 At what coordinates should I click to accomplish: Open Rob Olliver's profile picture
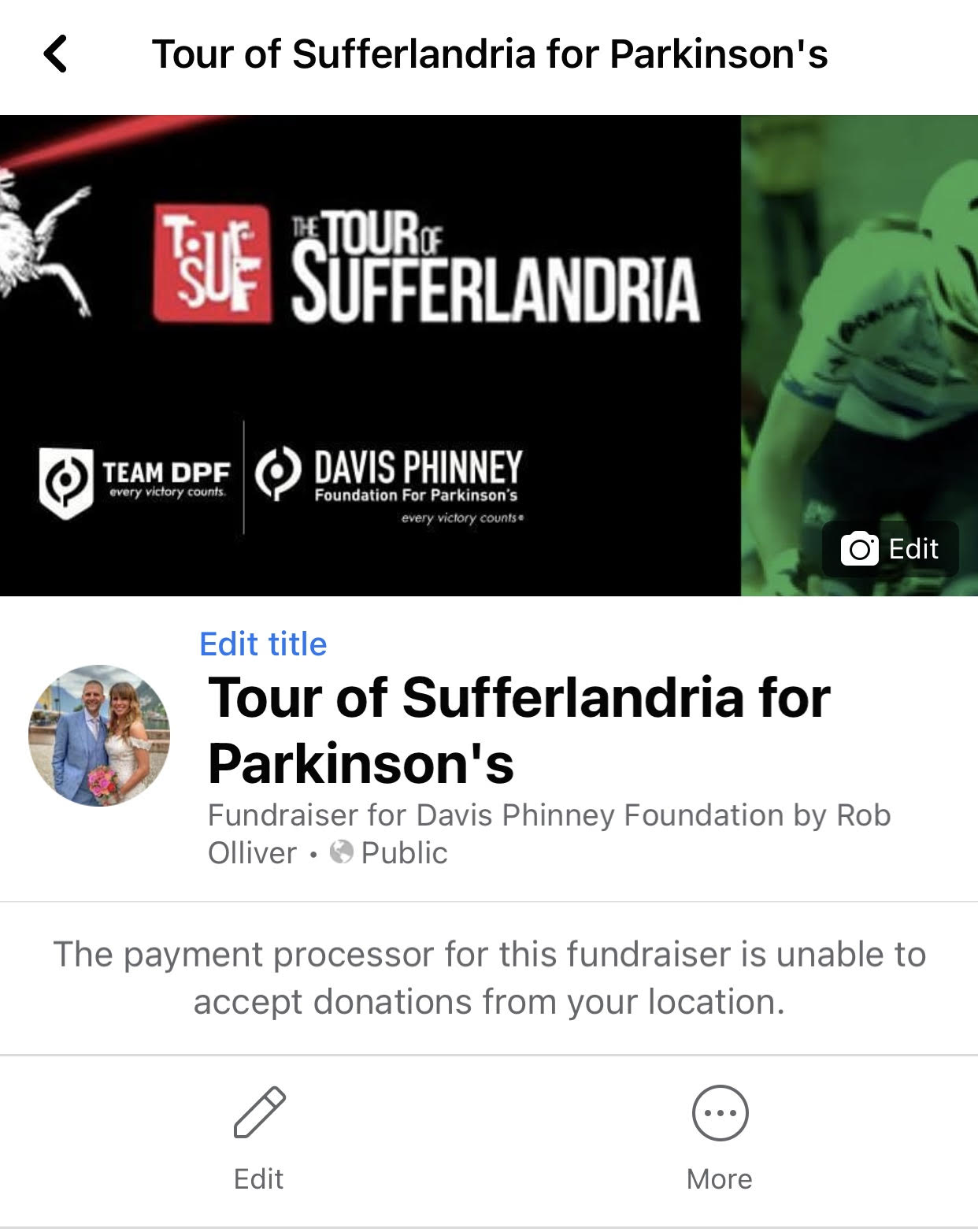point(99,735)
